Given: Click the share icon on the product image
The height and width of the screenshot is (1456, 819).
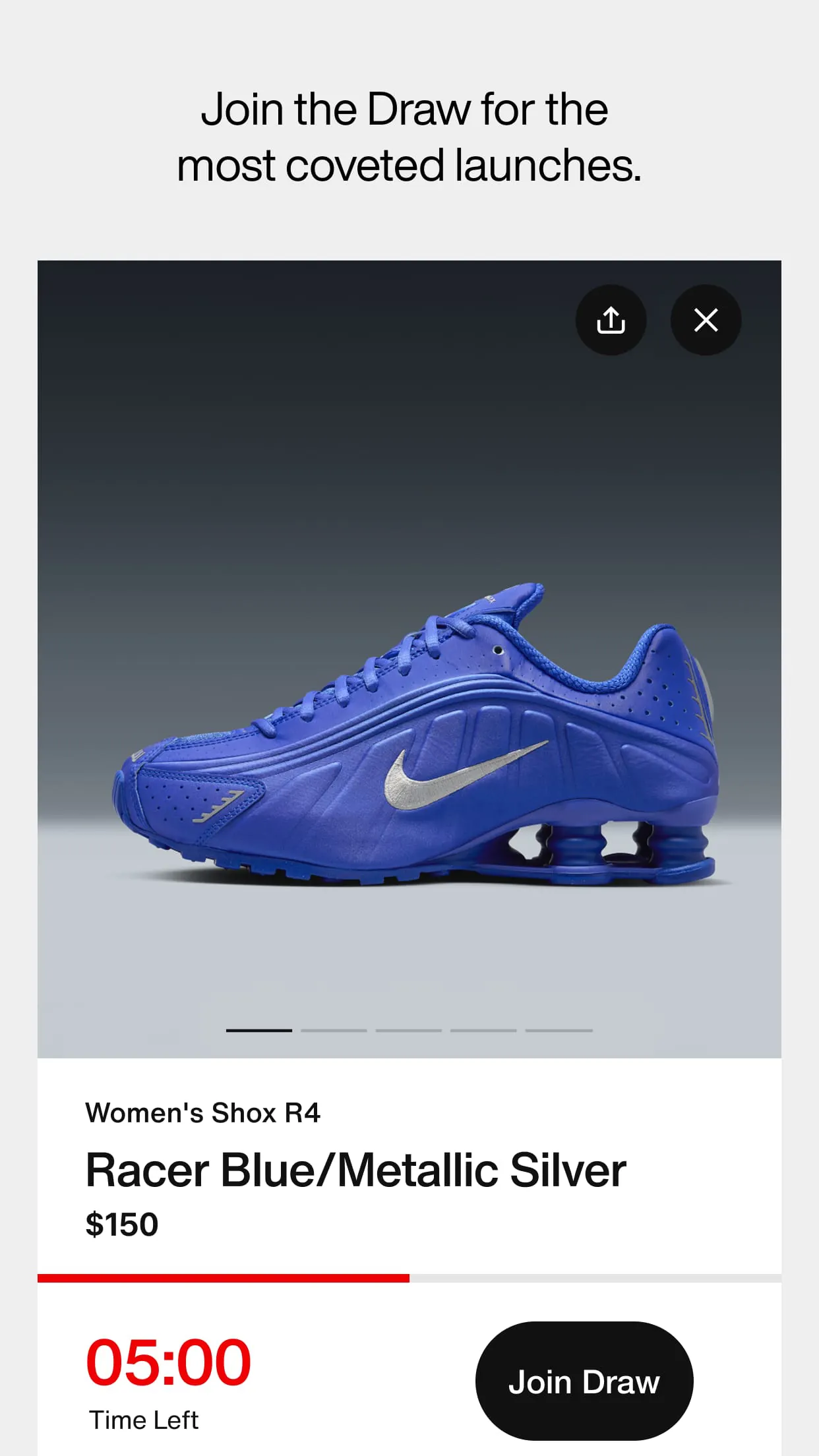Looking at the screenshot, I should pyautogui.click(x=611, y=320).
